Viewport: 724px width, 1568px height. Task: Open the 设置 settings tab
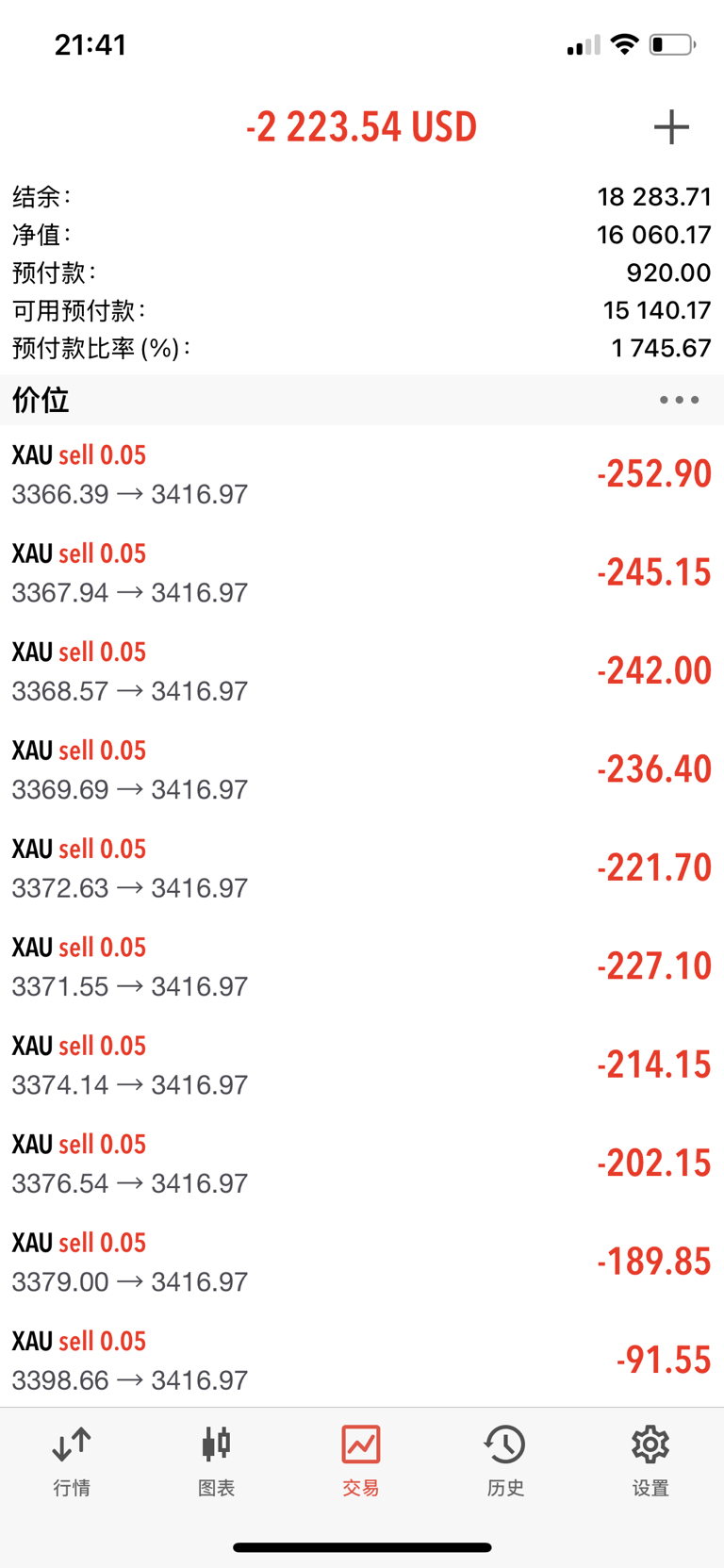(650, 1461)
